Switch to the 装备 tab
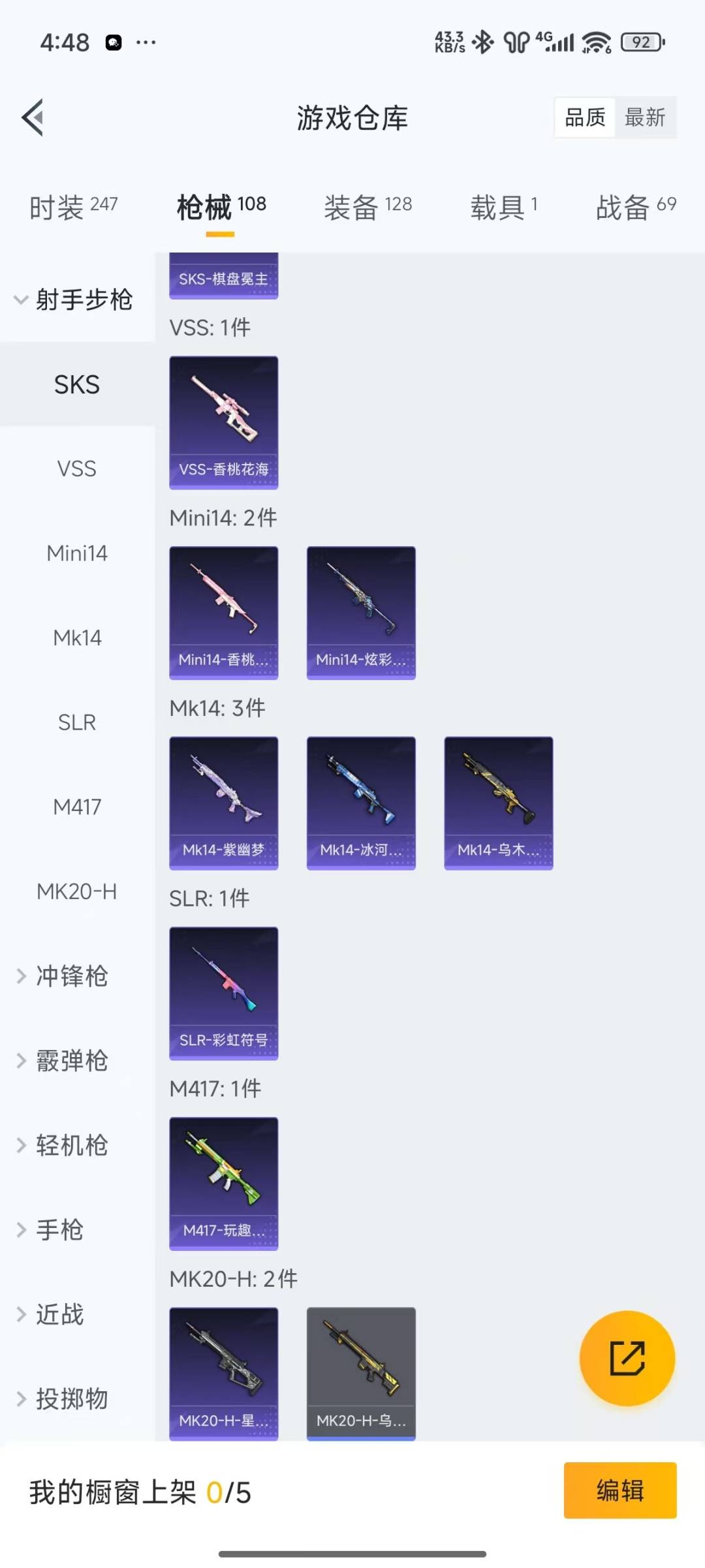The width and height of the screenshot is (705, 1568). 368,207
